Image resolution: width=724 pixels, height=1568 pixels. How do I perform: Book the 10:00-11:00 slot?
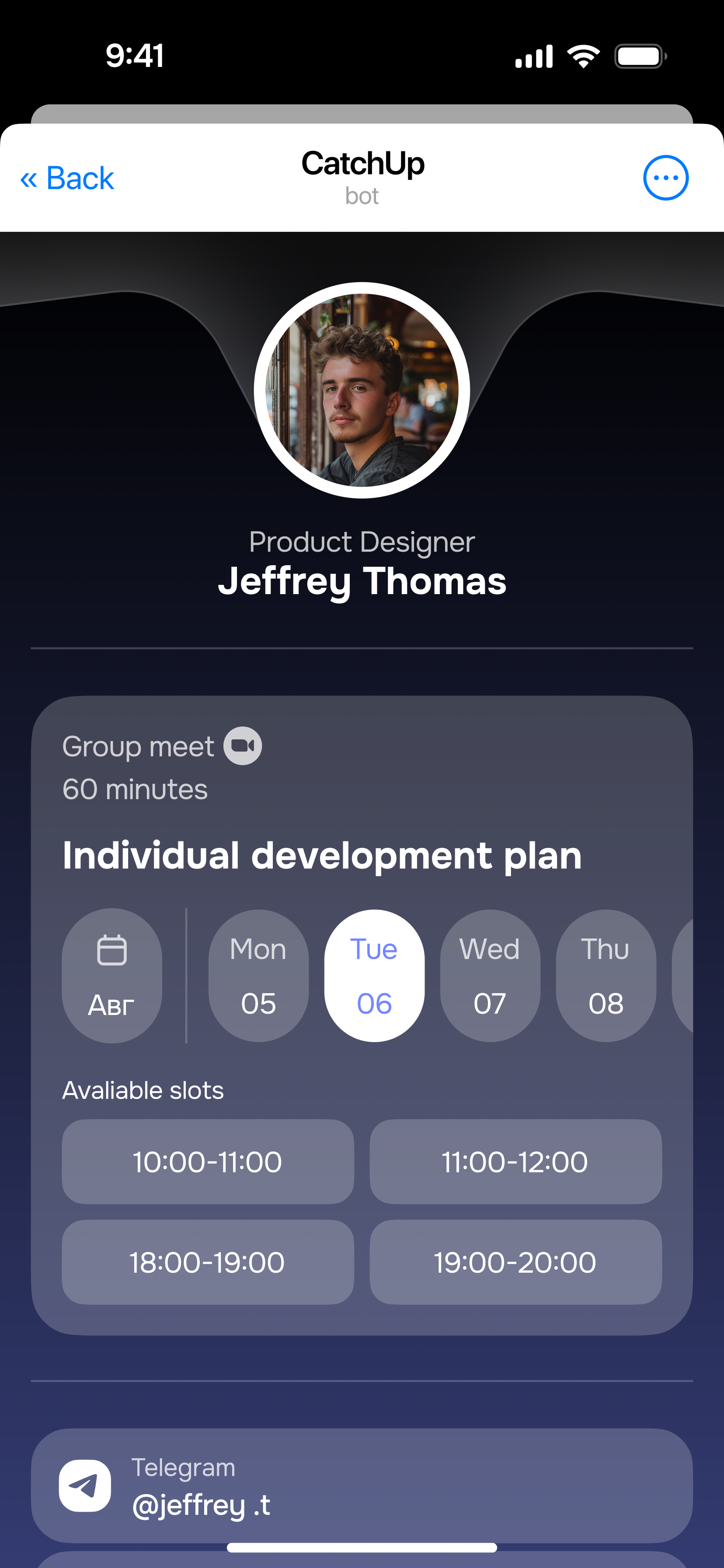208,1162
